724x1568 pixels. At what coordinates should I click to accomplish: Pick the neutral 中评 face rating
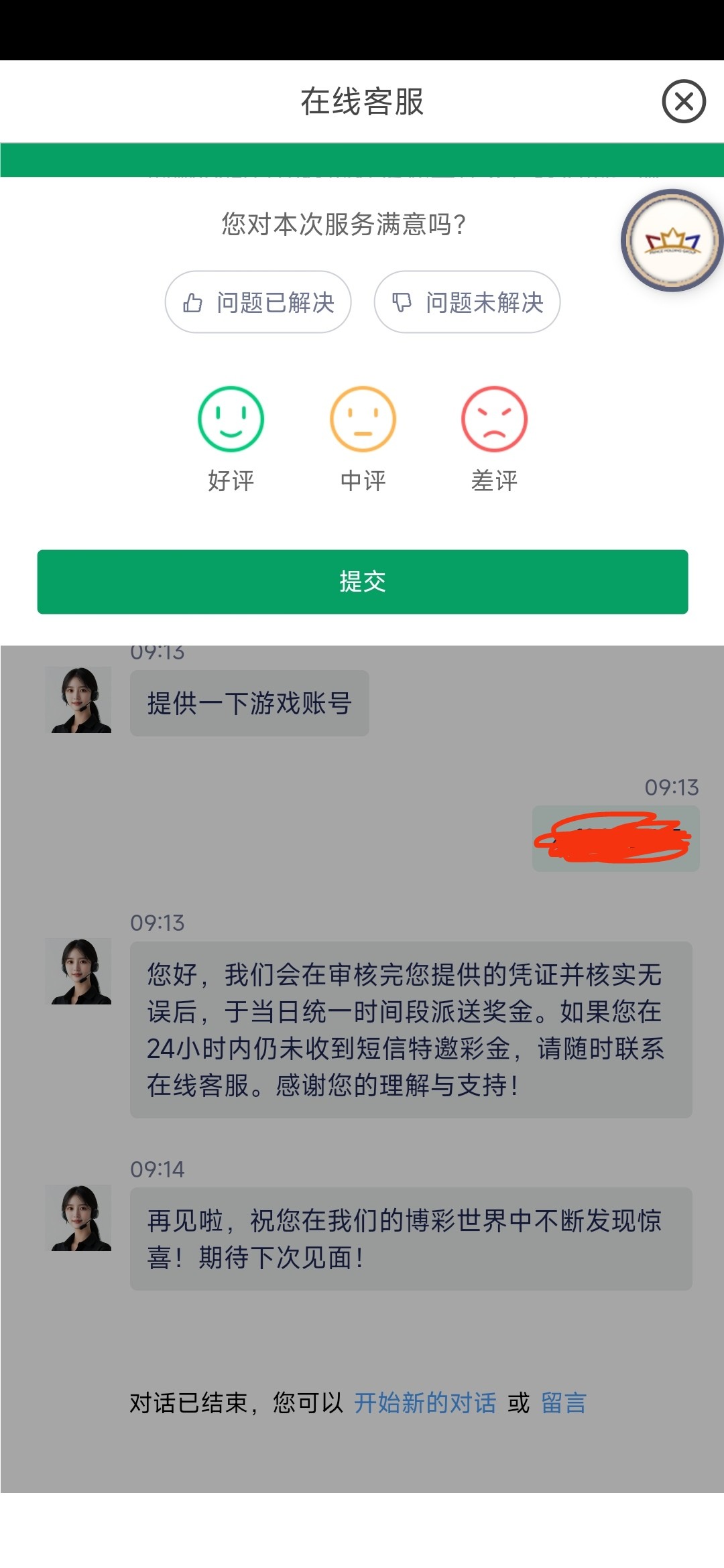(363, 419)
